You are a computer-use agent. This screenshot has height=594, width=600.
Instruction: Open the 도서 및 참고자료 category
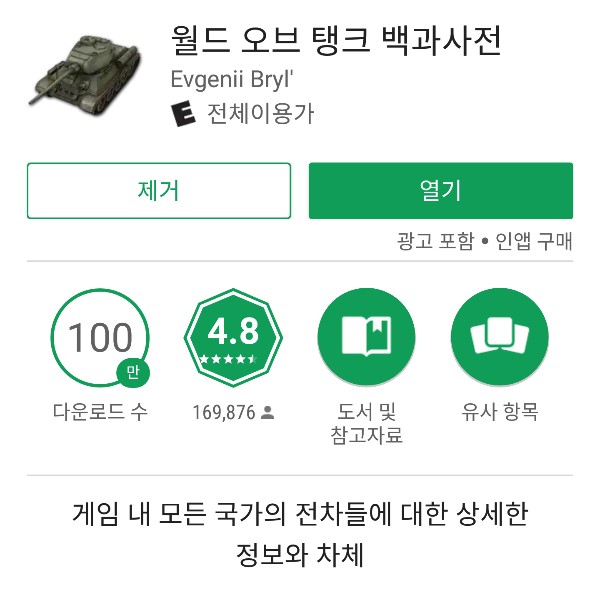tap(365, 337)
